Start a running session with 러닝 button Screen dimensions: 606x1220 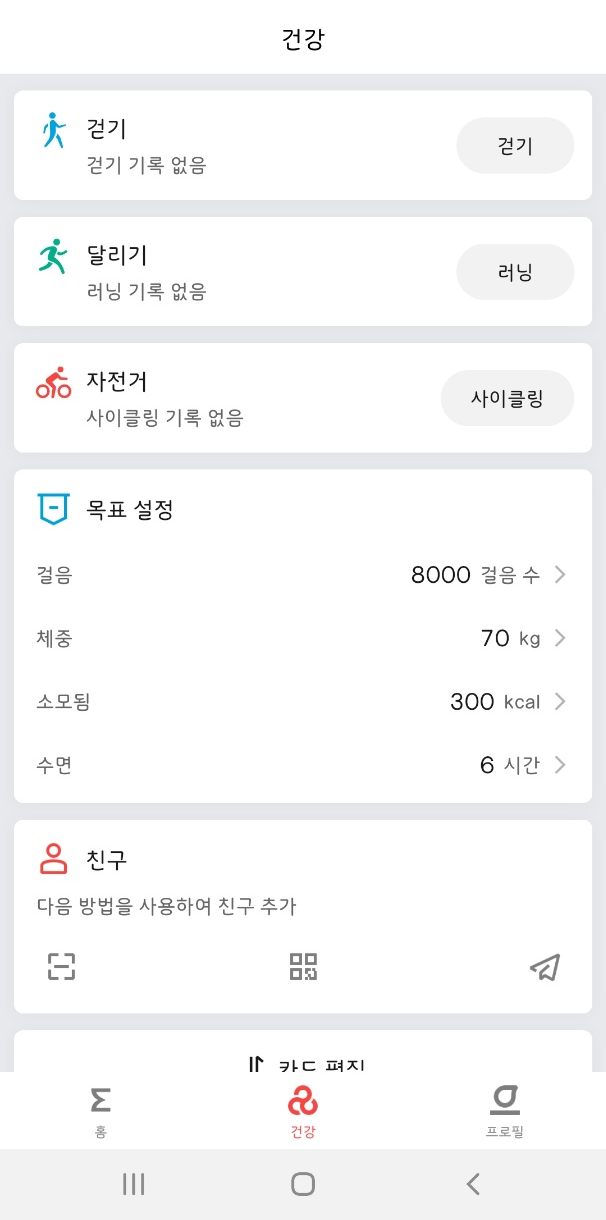click(515, 272)
